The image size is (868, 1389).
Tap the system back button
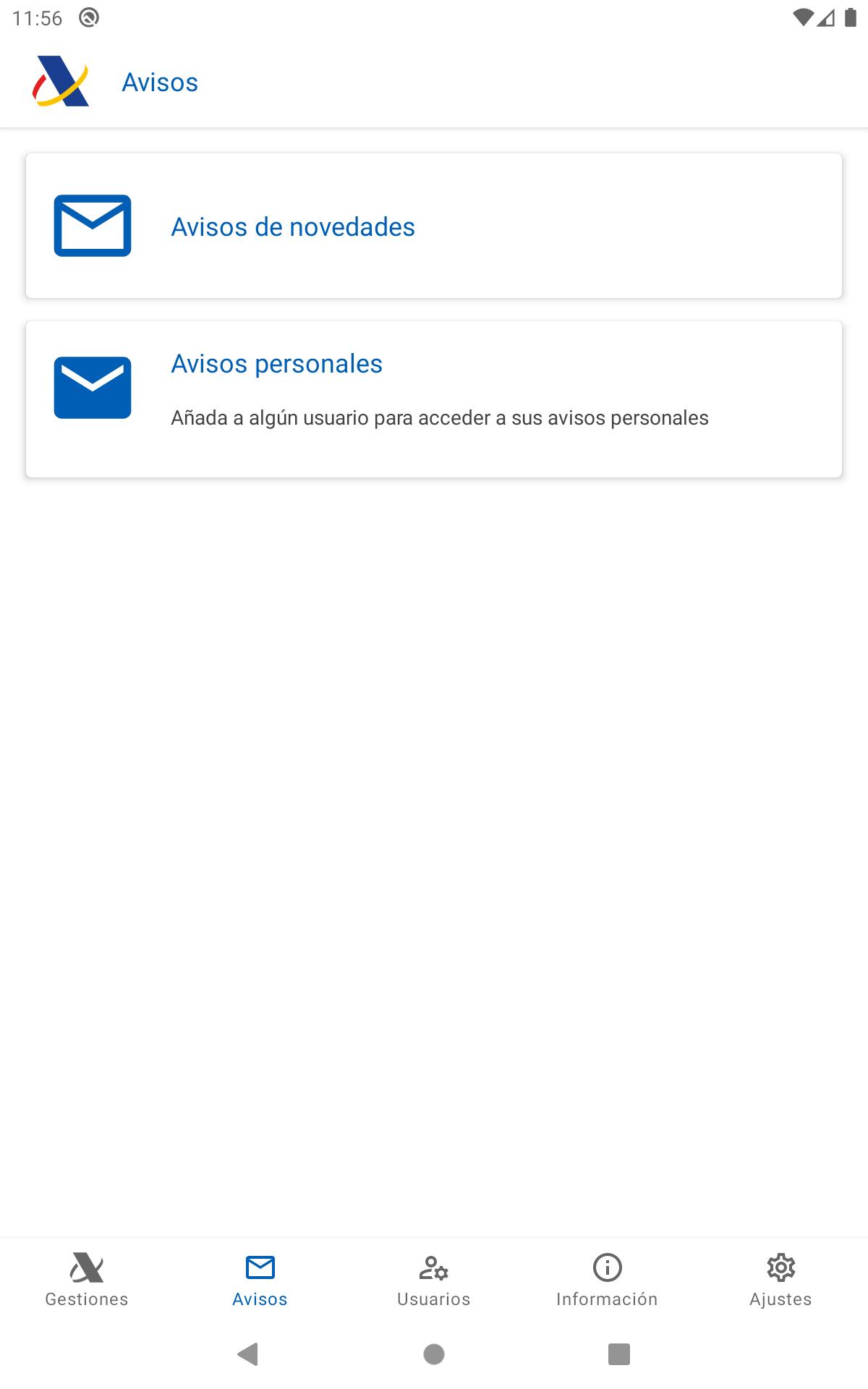point(248,1354)
